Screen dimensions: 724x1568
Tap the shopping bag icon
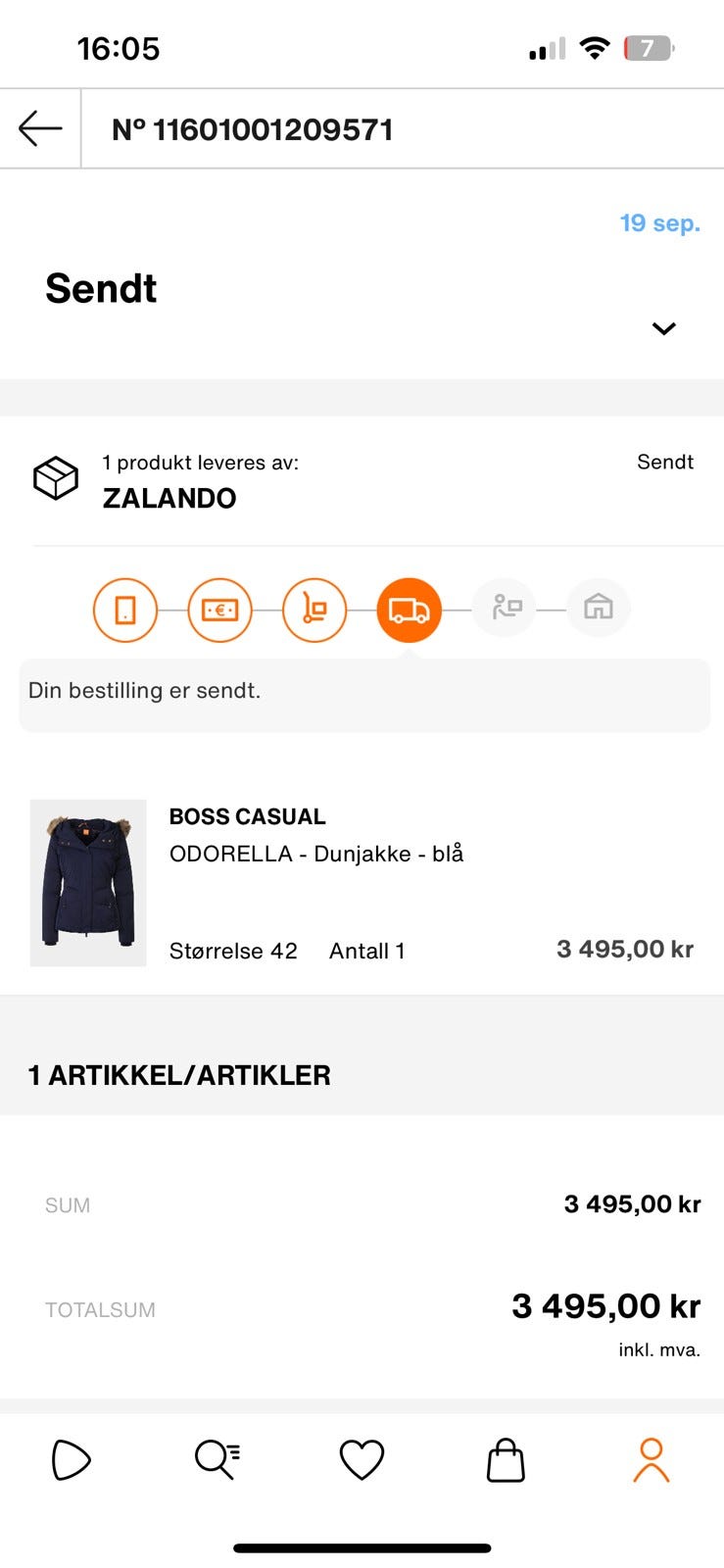pyautogui.click(x=506, y=1459)
